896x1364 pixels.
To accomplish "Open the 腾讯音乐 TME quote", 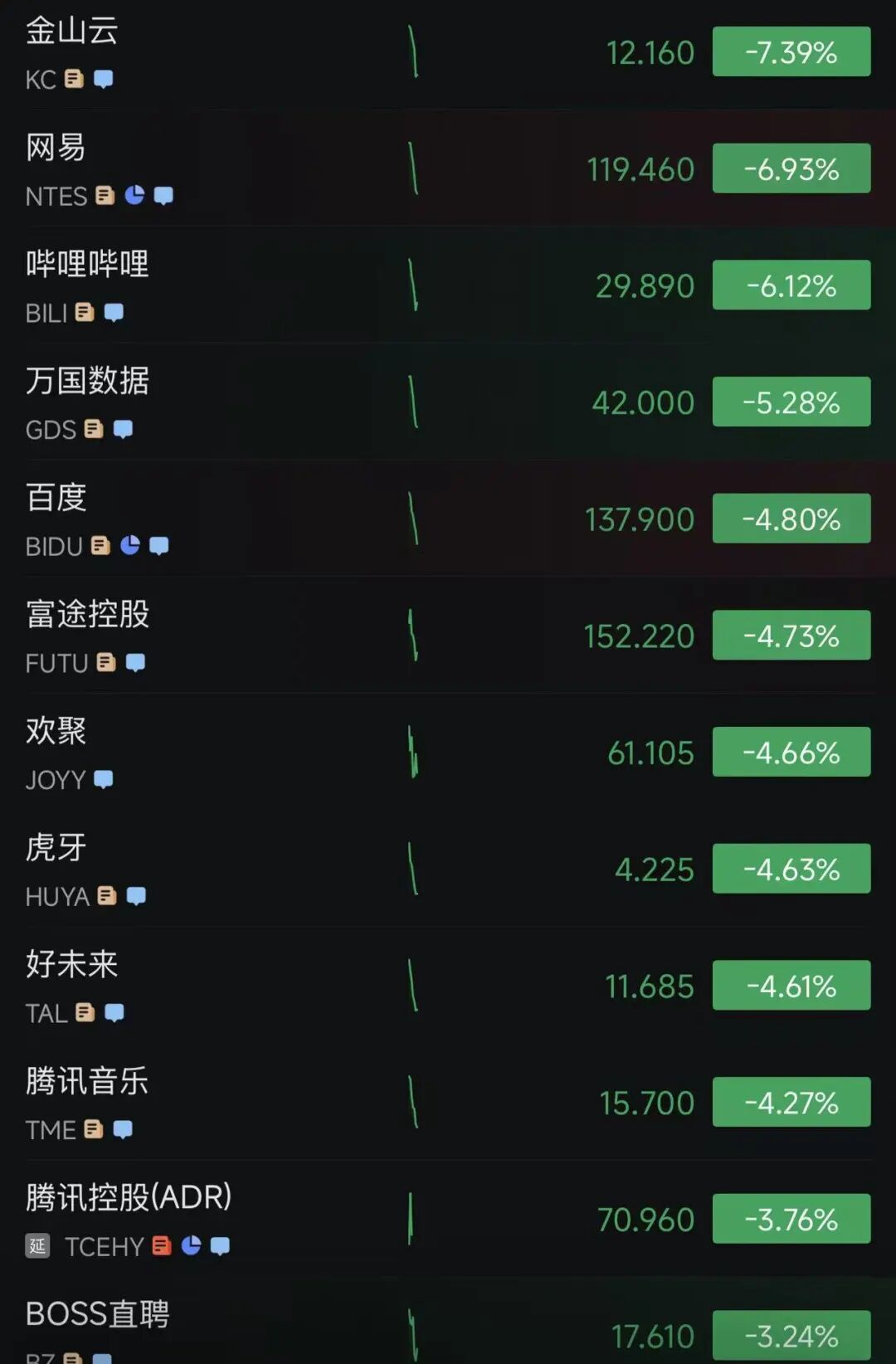I will pos(249,1103).
